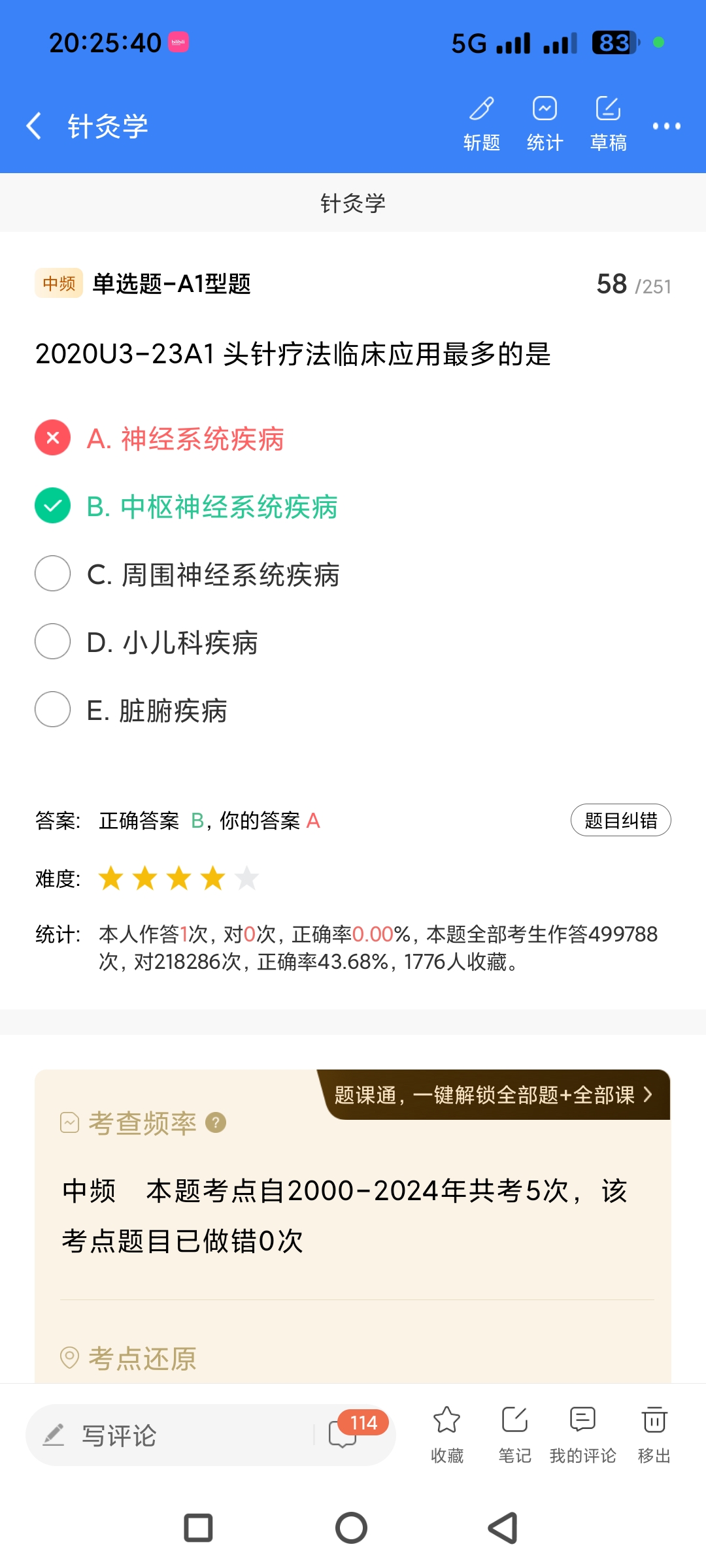Pick option E 脏腑疾病
Image resolution: width=706 pixels, height=1568 pixels.
(x=157, y=711)
